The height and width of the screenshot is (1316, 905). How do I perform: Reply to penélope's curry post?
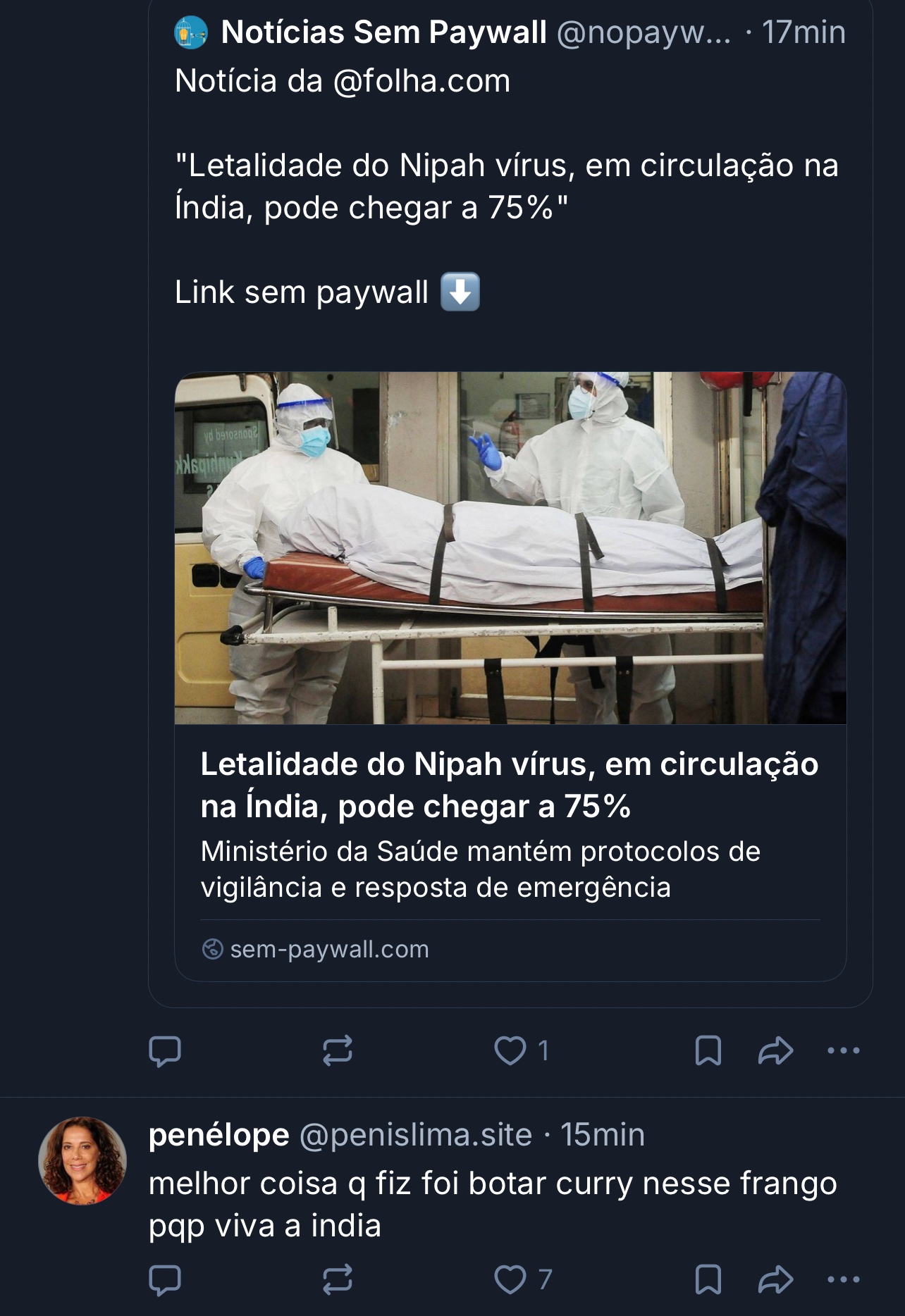(x=165, y=1279)
